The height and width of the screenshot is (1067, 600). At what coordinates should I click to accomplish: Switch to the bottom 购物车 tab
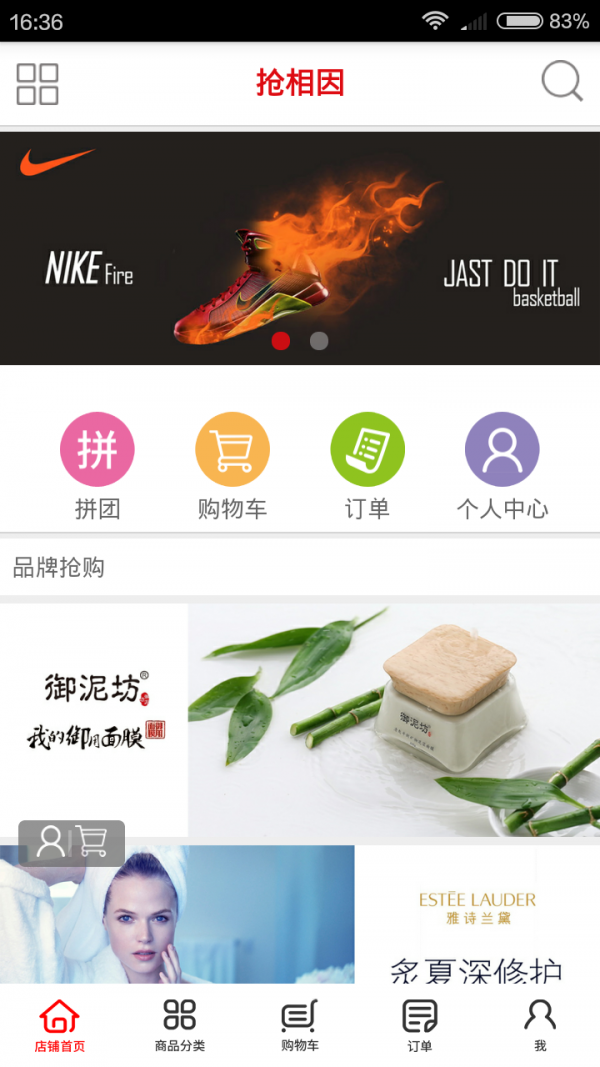click(300, 1026)
